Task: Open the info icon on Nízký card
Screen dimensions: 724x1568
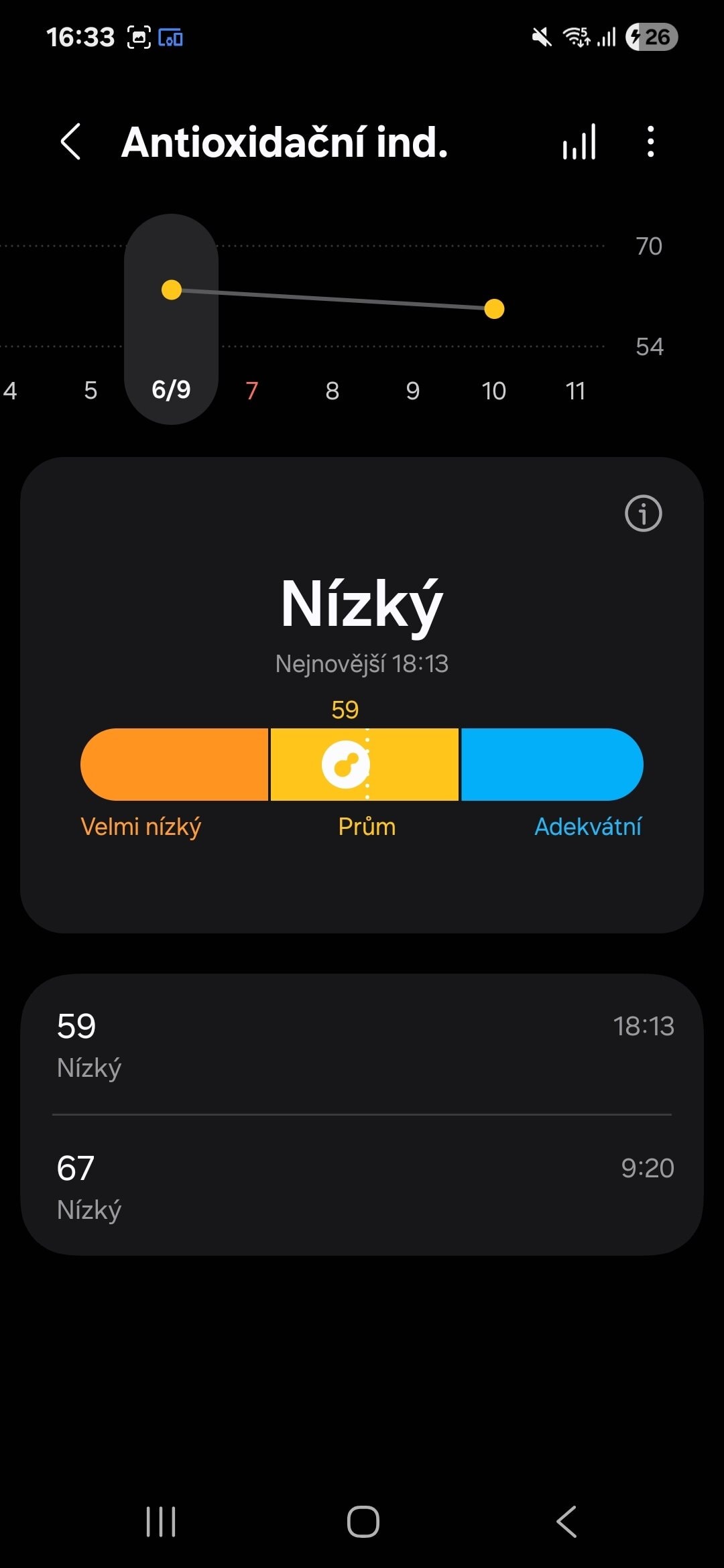Action: pos(643,514)
